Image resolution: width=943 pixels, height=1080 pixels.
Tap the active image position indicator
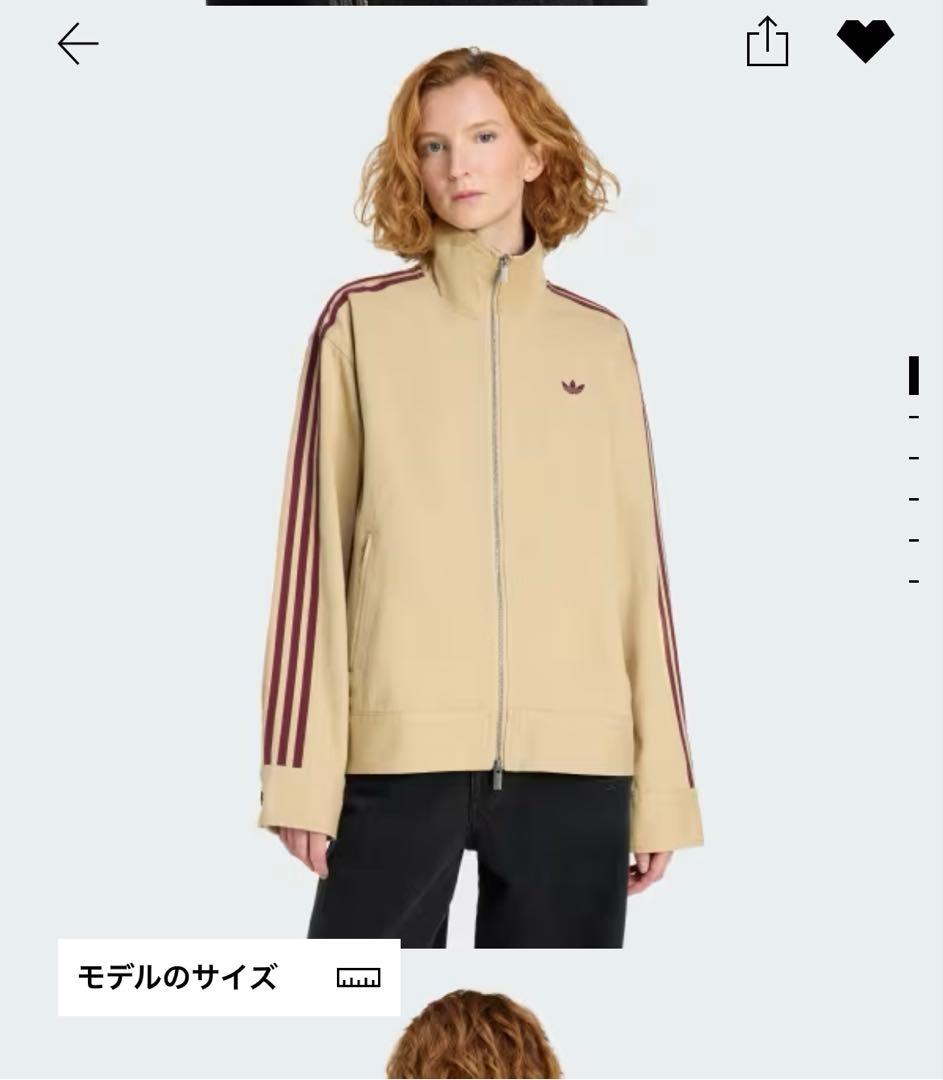(915, 375)
